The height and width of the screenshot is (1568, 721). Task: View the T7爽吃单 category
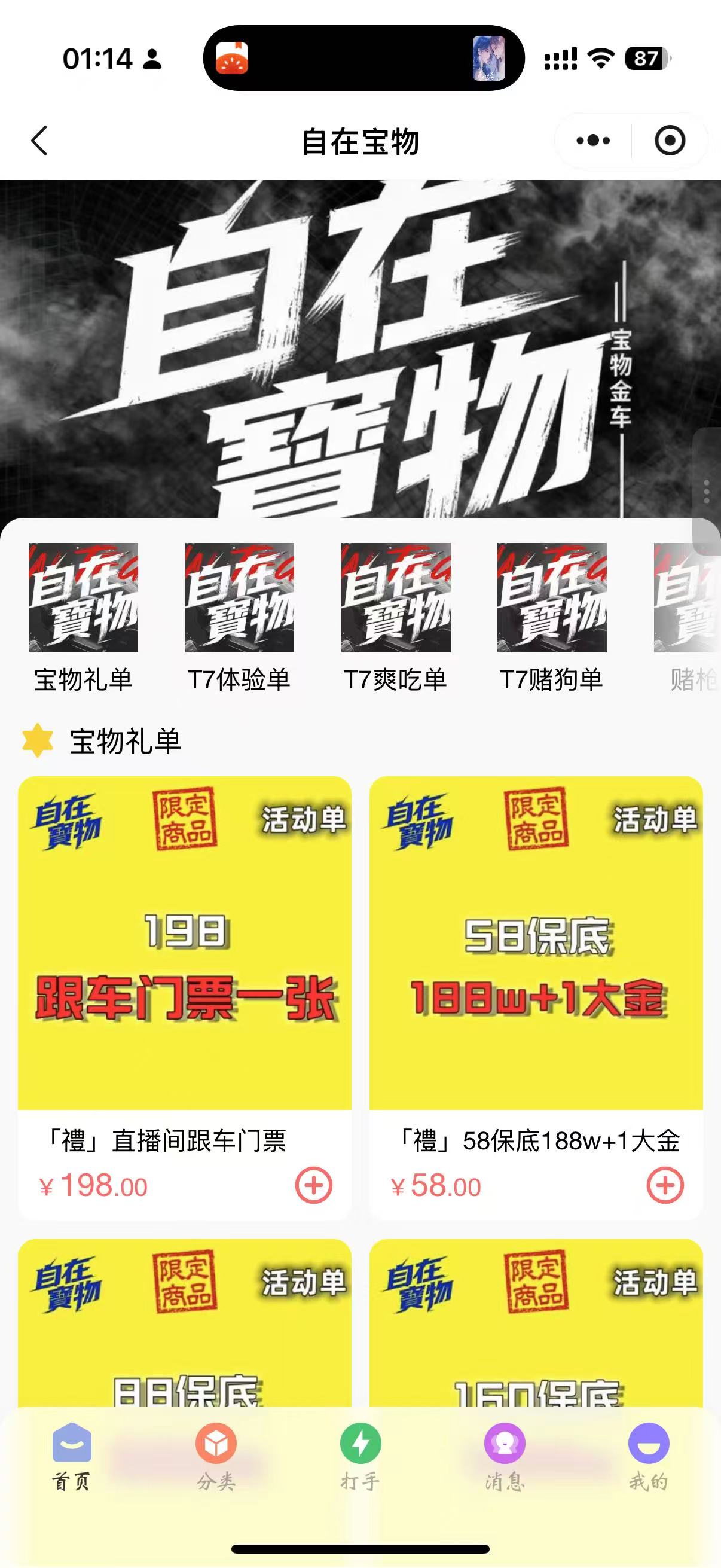tap(396, 616)
